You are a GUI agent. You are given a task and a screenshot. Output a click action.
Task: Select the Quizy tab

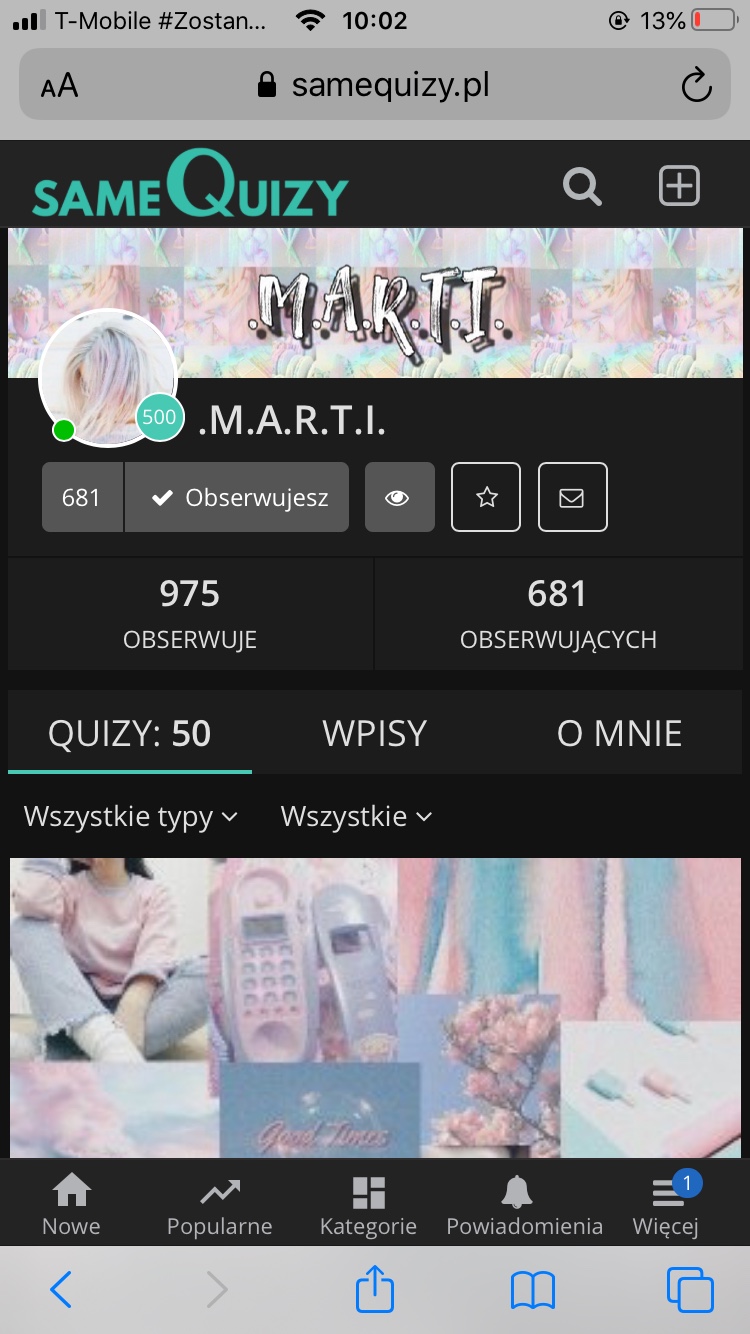[x=130, y=734]
